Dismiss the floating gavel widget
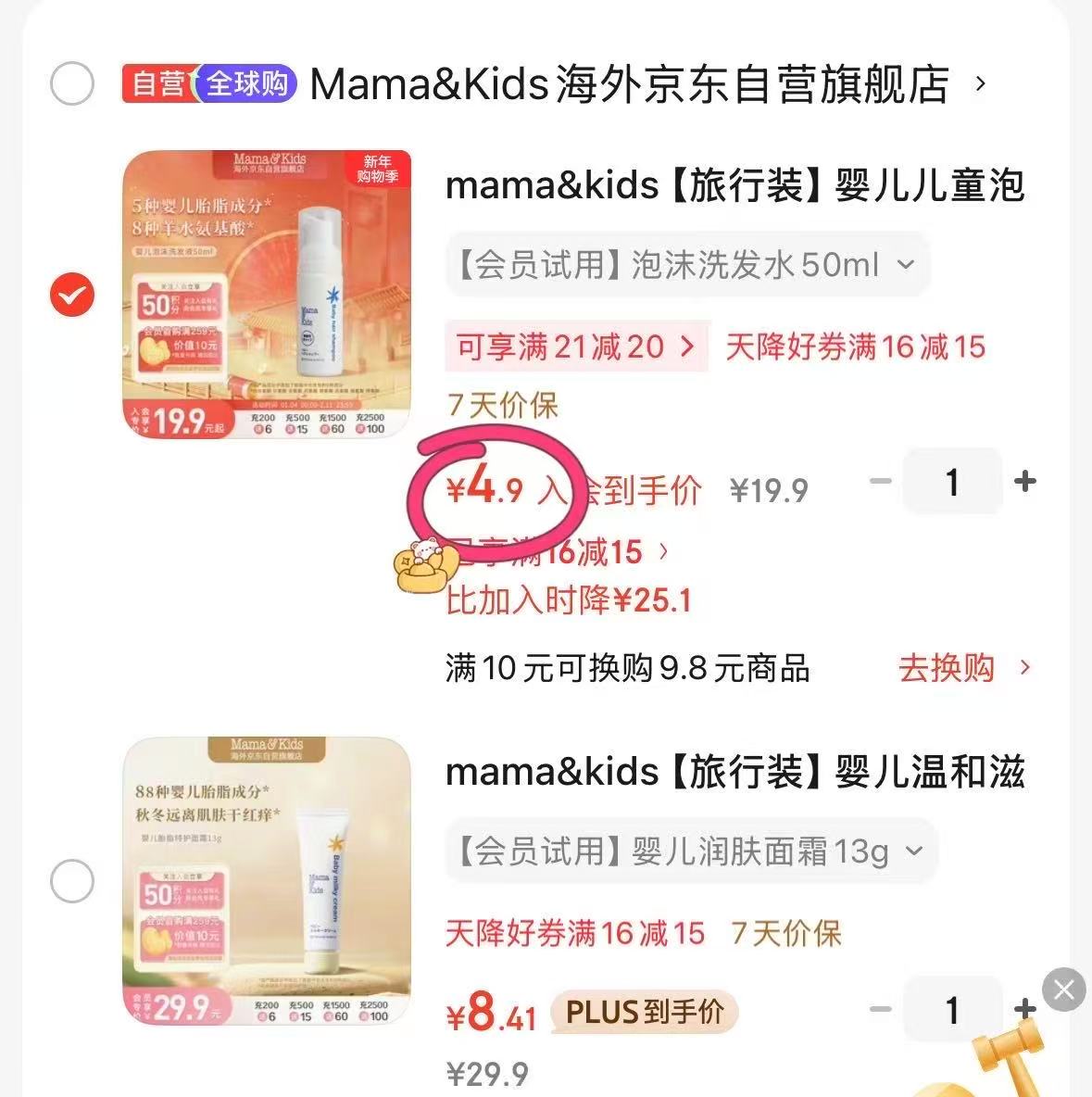Image resolution: width=1092 pixels, height=1097 pixels. coord(1063,990)
